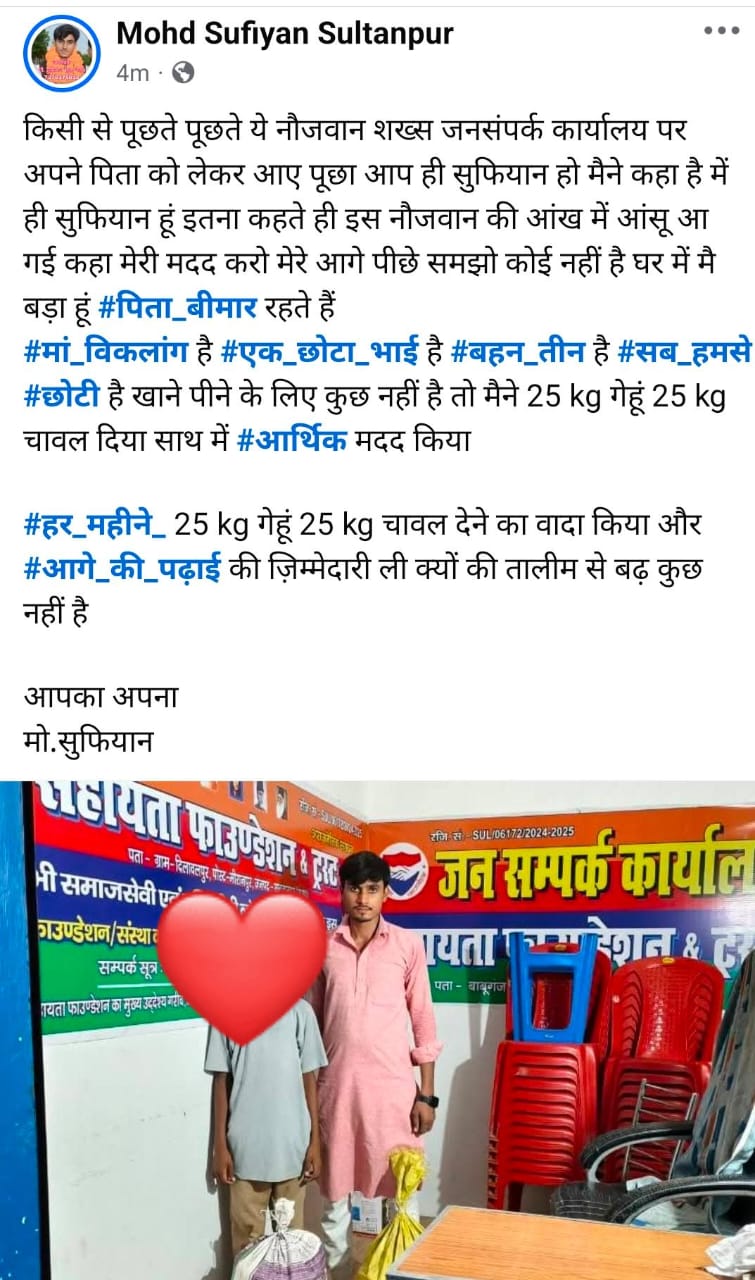Image resolution: width=755 pixels, height=1280 pixels.
Task: Open Mohd Sufiyan Sultanpur's profile picture
Action: [62, 53]
